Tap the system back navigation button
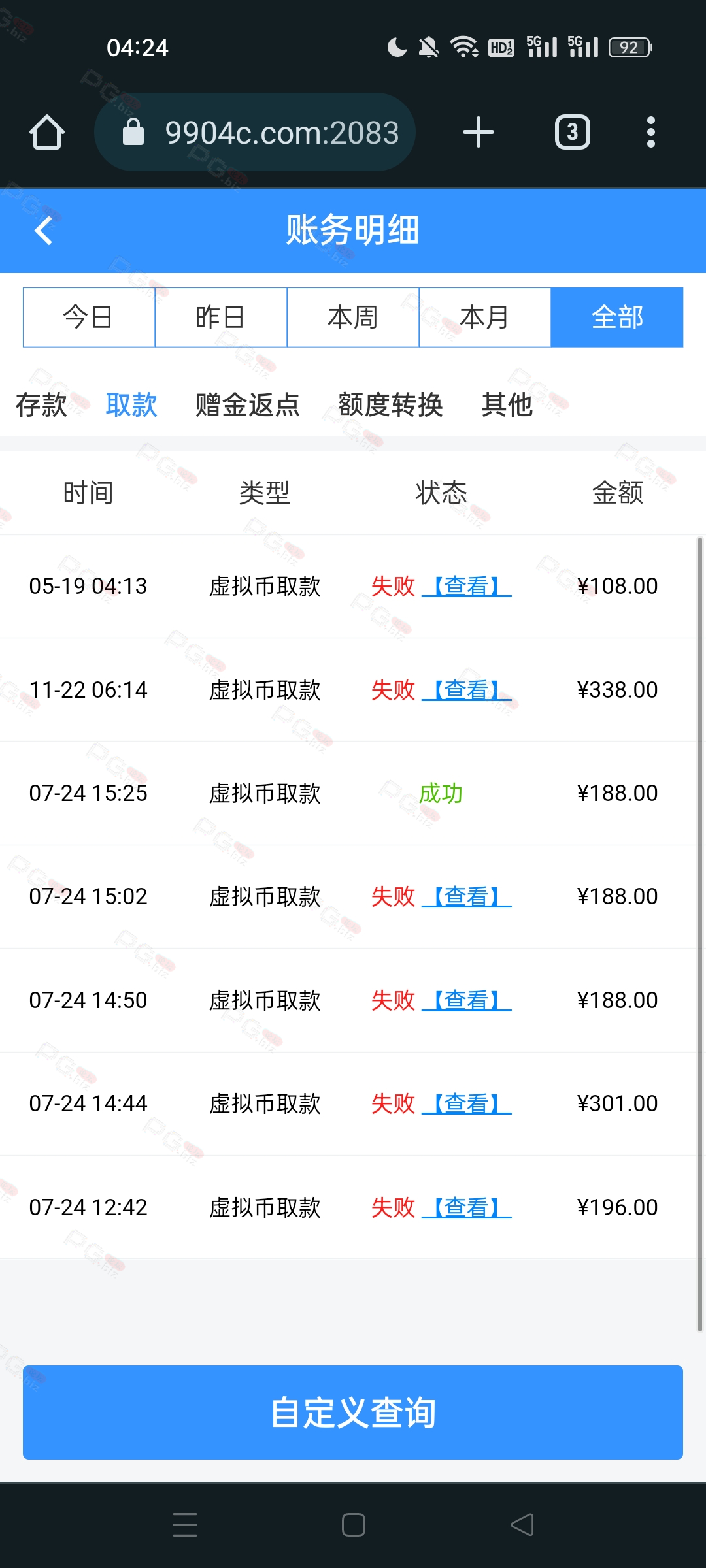Image resolution: width=706 pixels, height=1568 pixels. tap(522, 1525)
